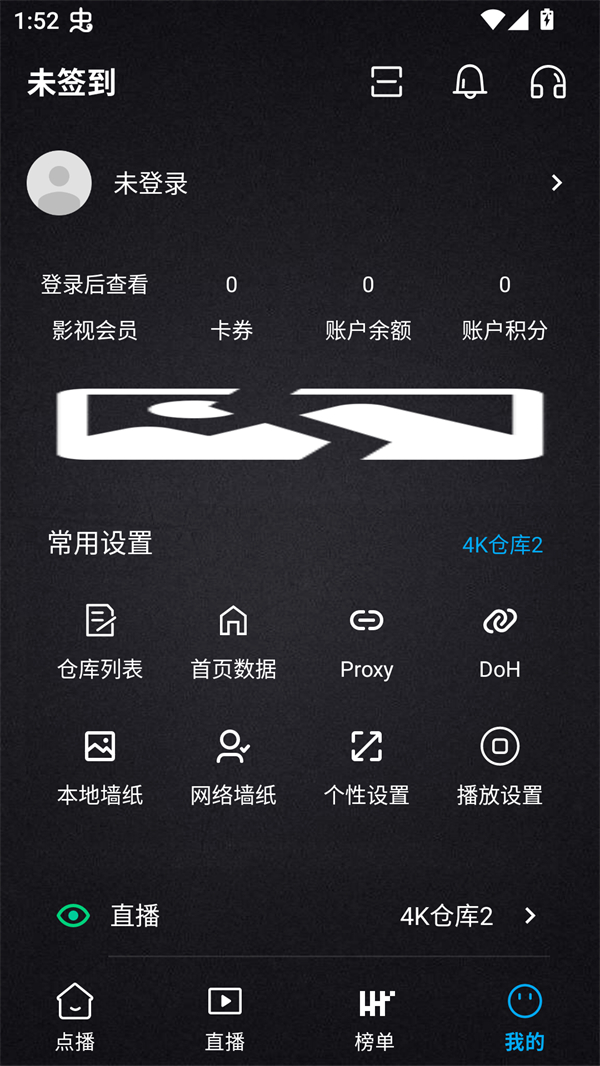The height and width of the screenshot is (1066, 600).
Task: Open Proxy settings
Action: [x=366, y=642]
